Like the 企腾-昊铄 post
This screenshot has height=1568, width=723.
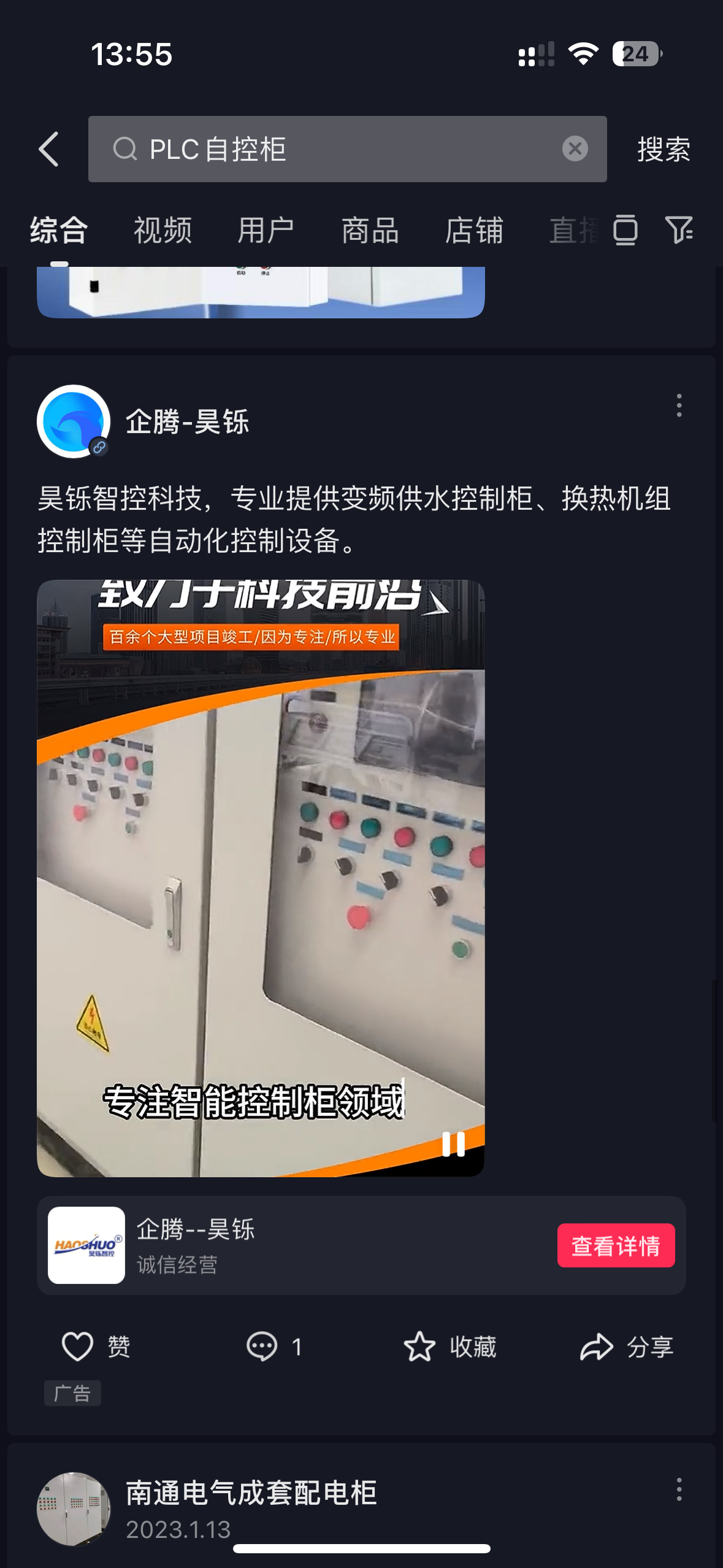click(96, 1347)
